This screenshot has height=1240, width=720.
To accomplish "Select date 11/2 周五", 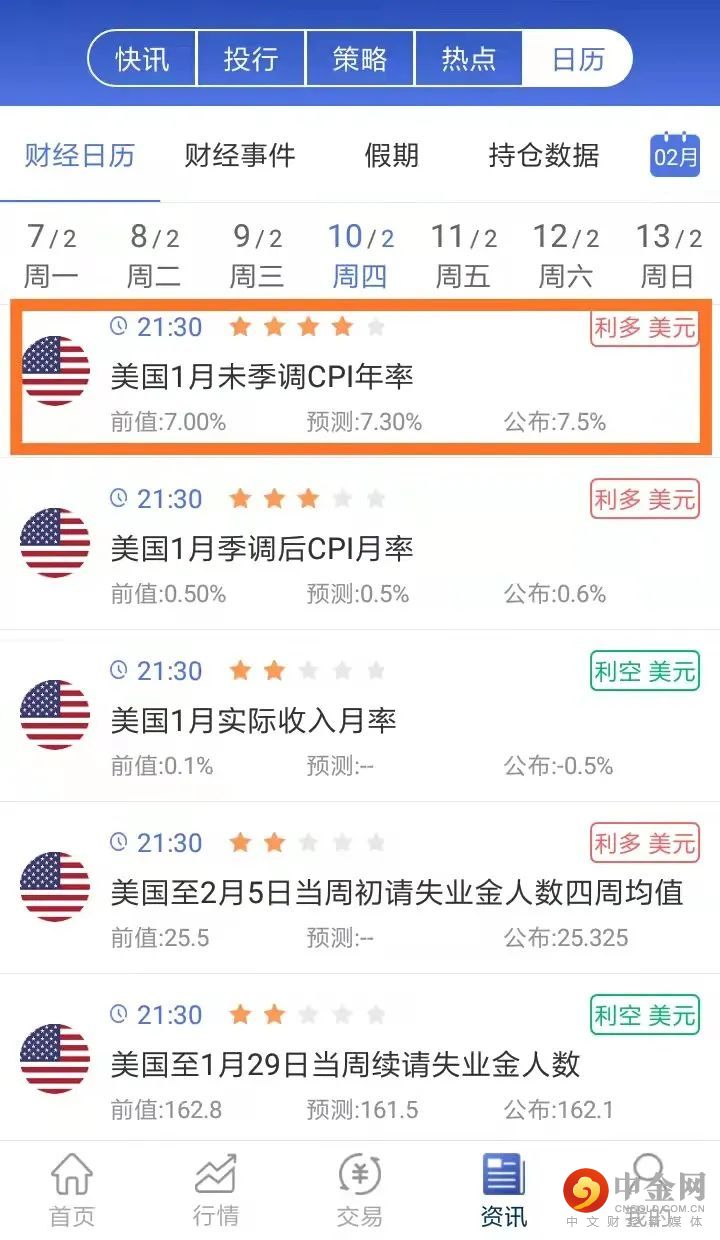I will tap(463, 255).
